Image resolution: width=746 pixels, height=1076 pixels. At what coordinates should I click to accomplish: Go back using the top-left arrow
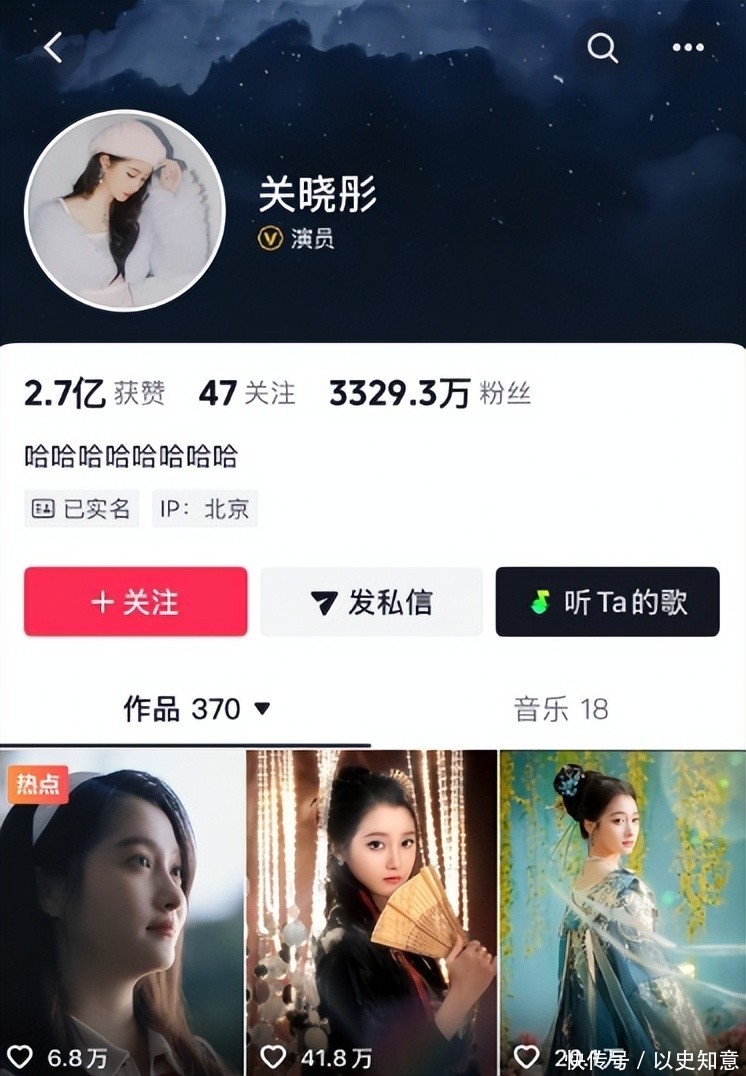click(53, 47)
